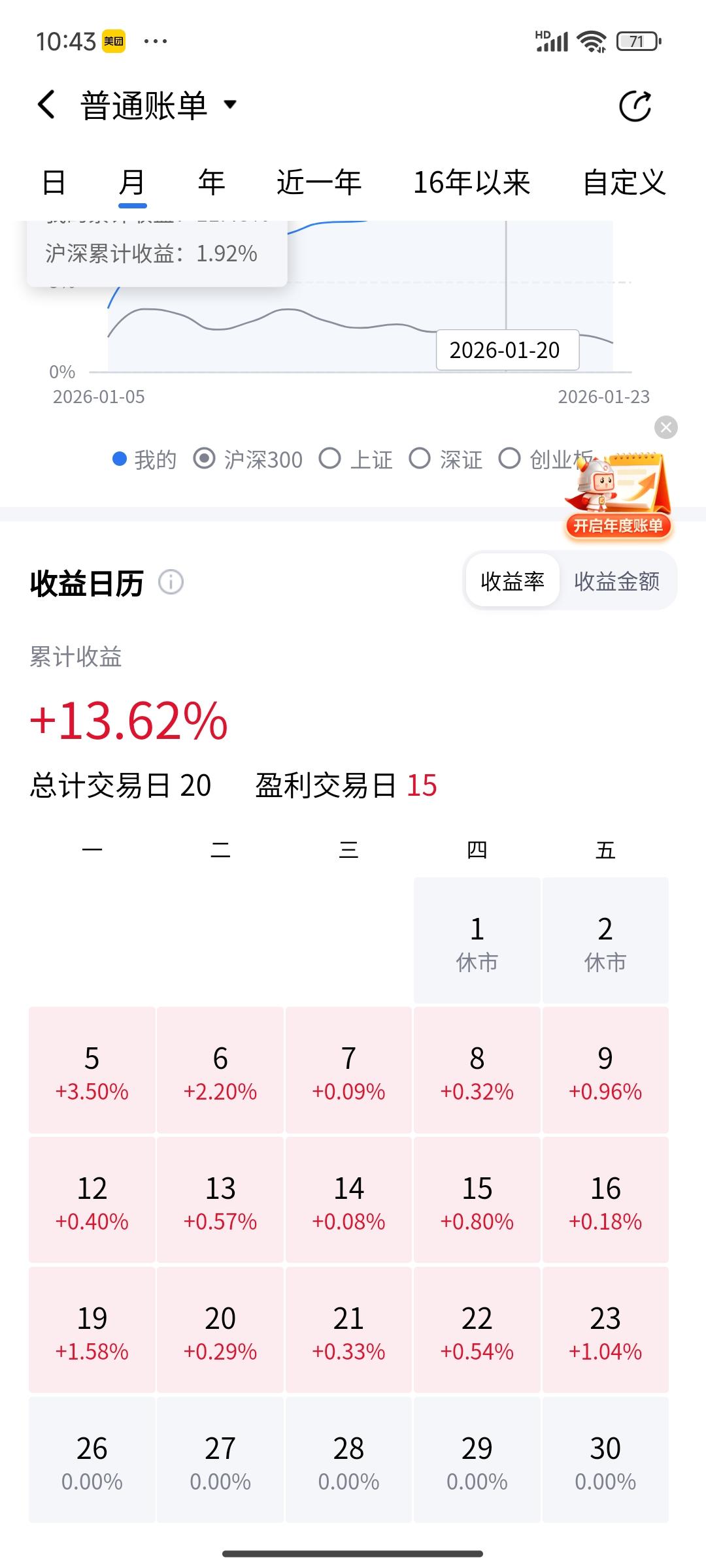Open the 16年以来 time range tab
This screenshot has height=1568, width=706.
(x=472, y=183)
